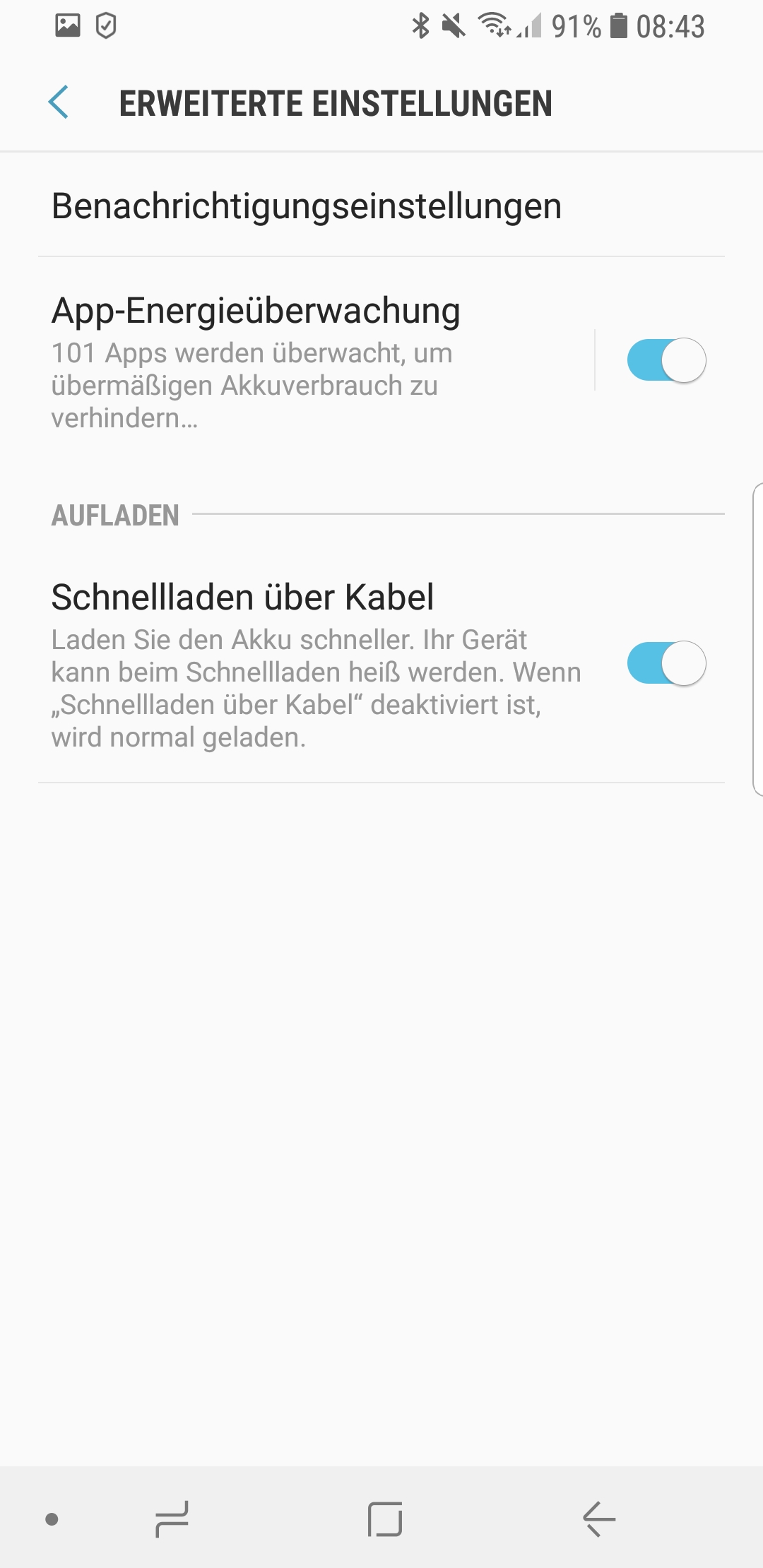
Task: Disable the App-Energieüberwachung toggle
Action: 667,360
